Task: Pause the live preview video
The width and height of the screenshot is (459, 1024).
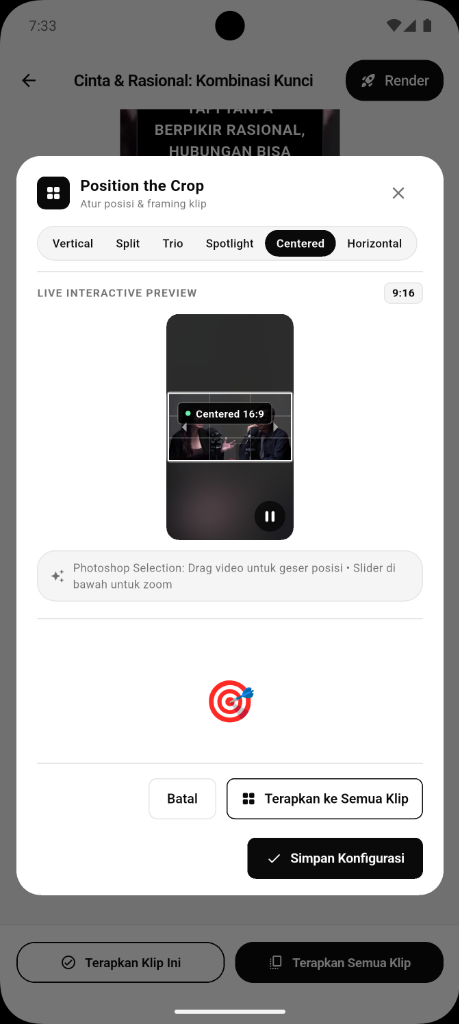Action: (270, 517)
